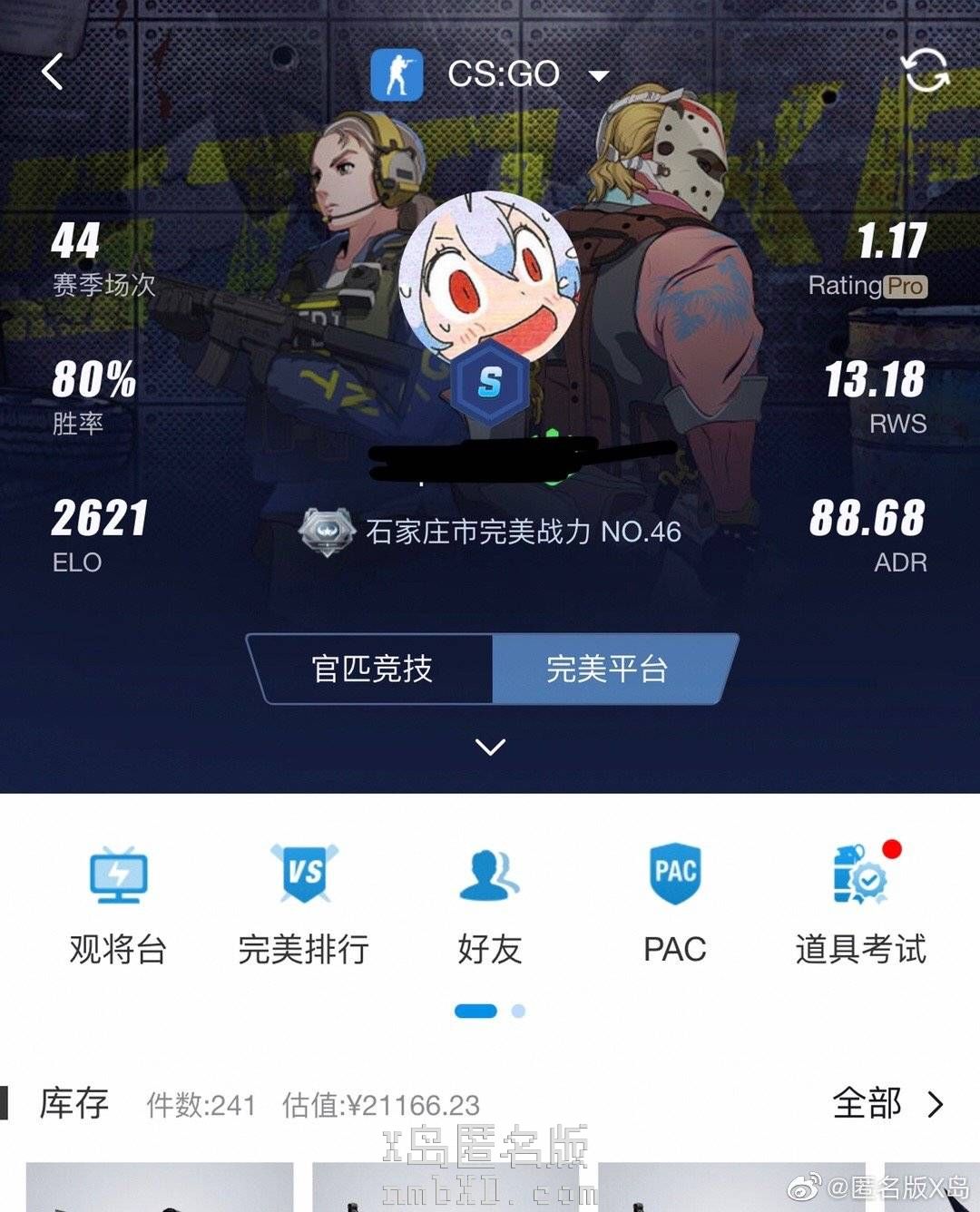
Task: Expand stats with the down chevron
Action: pyautogui.click(x=490, y=747)
